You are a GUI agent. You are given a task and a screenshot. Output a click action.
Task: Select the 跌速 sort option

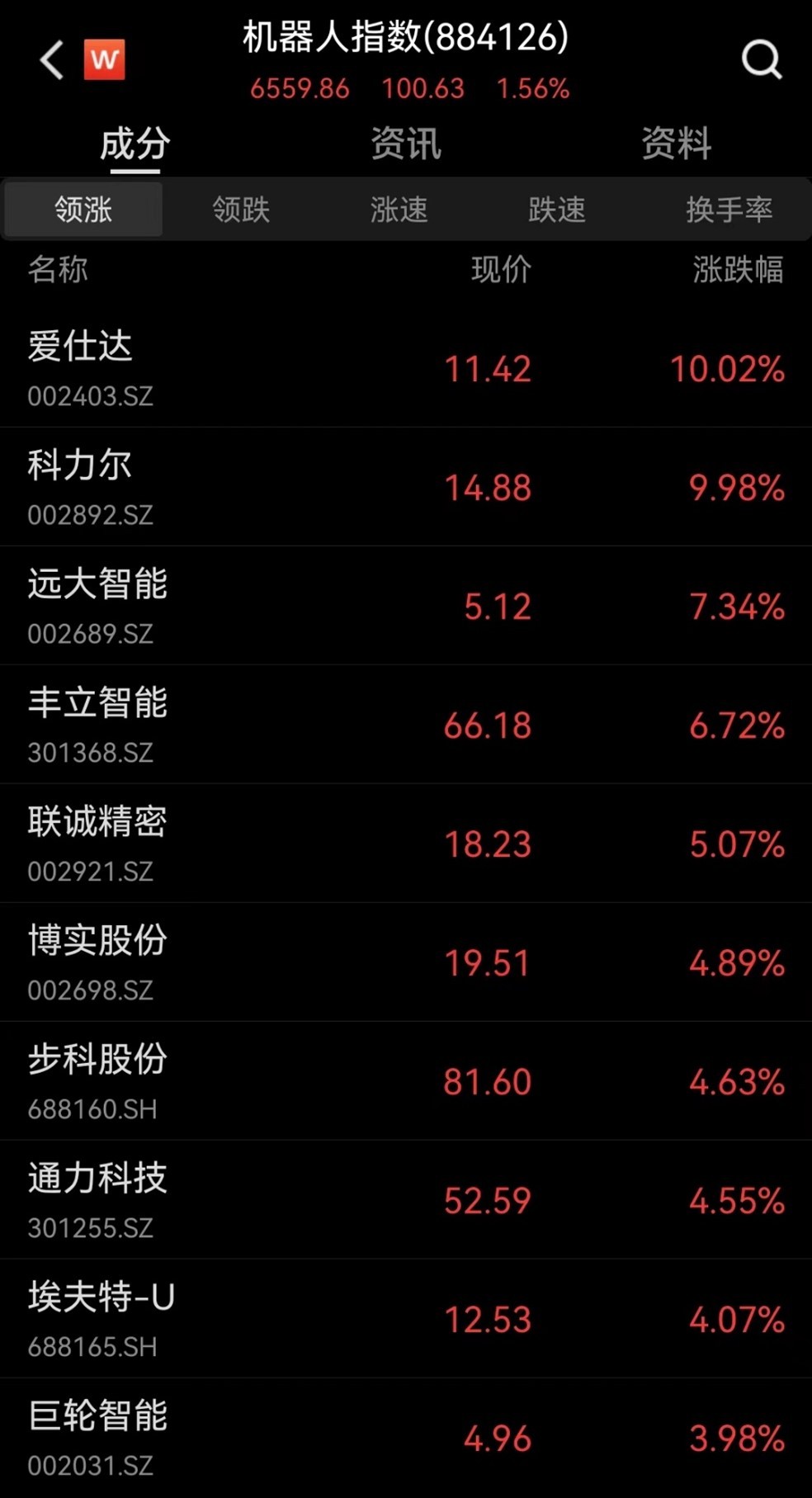coord(557,210)
